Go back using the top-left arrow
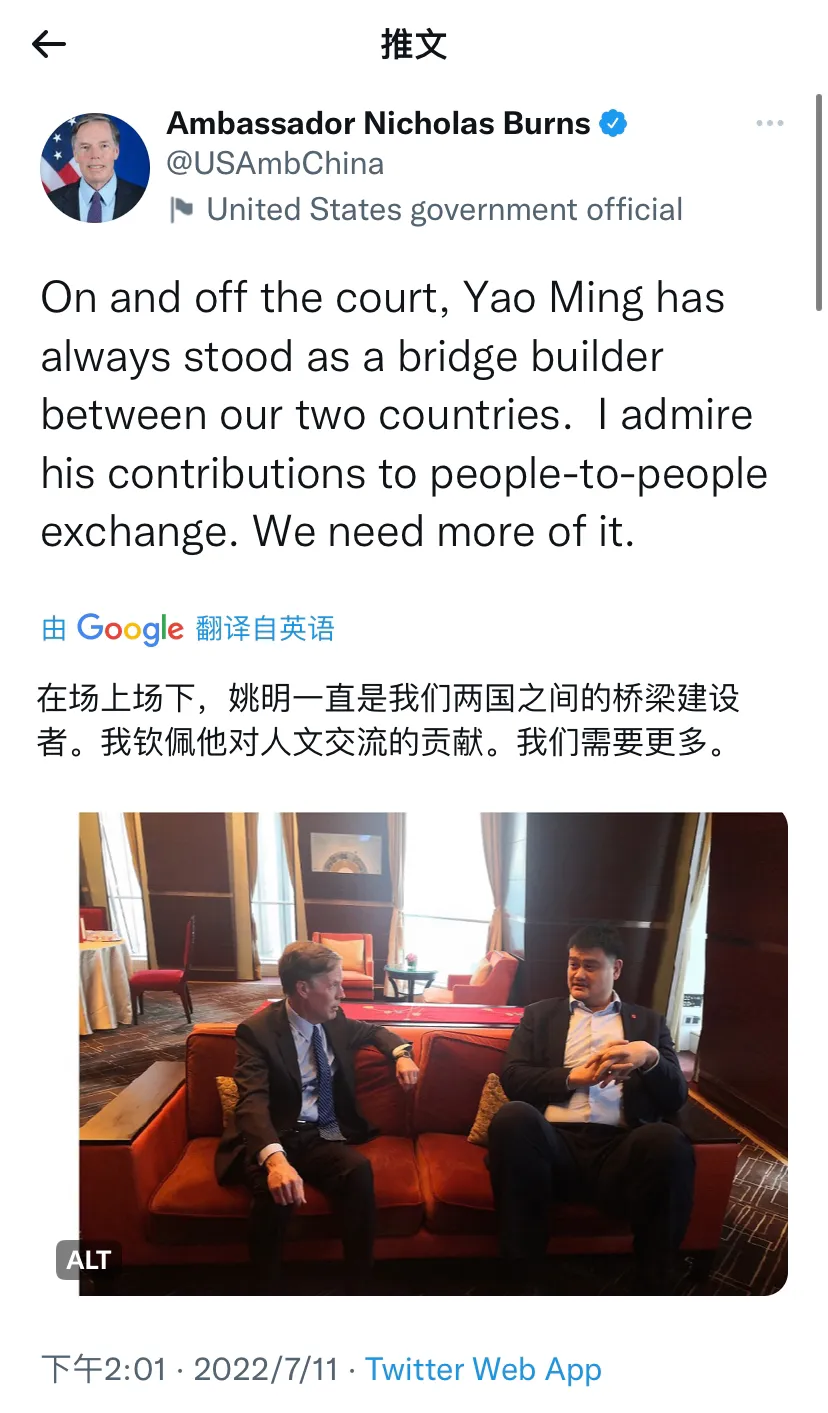Image resolution: width=828 pixels, height=1413 pixels. point(48,44)
